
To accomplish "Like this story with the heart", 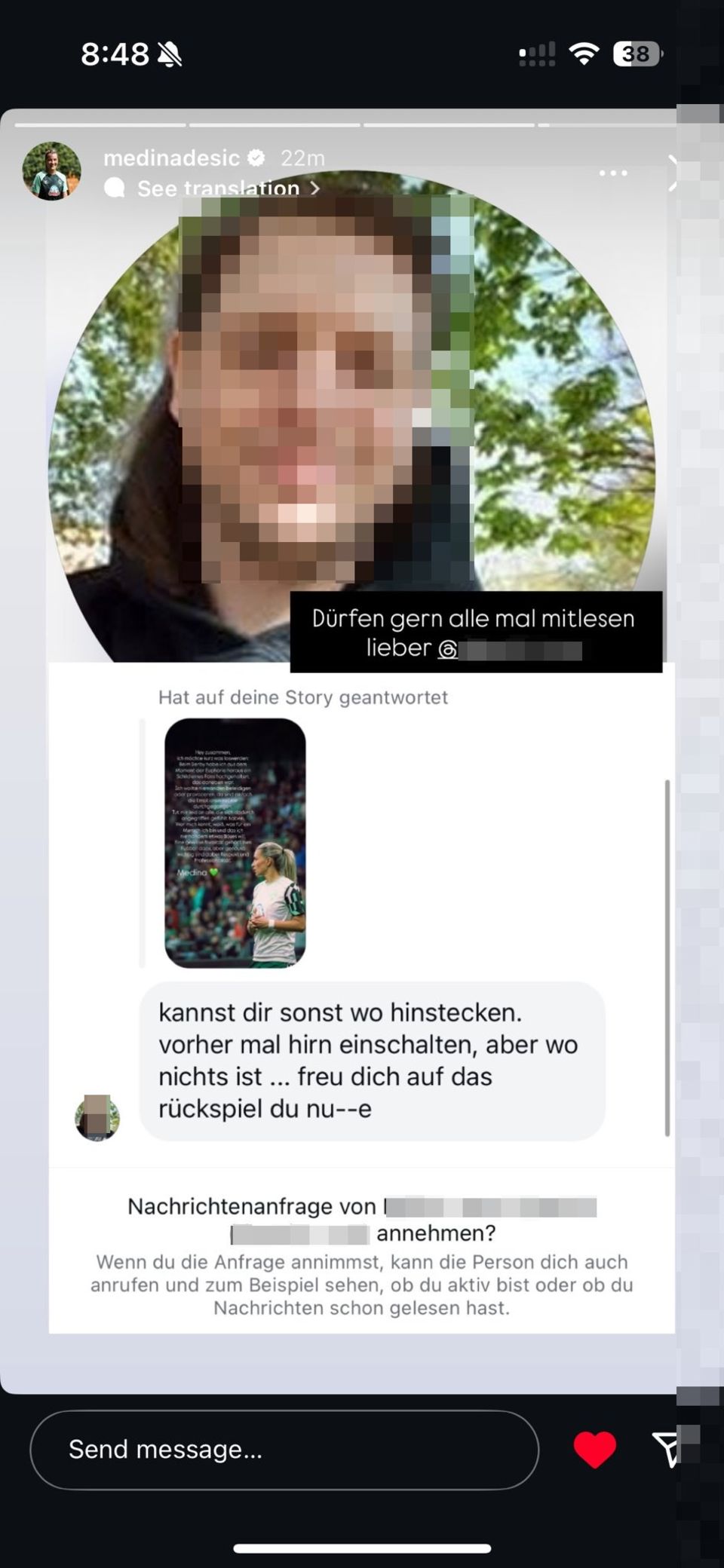I will 594,1449.
